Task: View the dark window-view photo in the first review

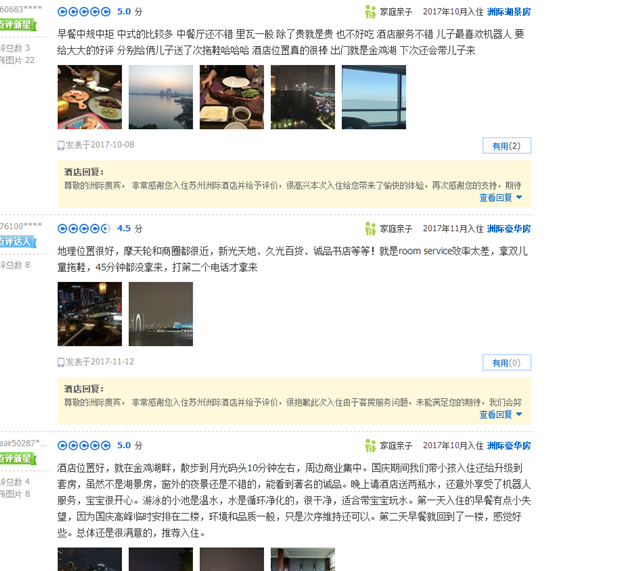Action: [303, 98]
